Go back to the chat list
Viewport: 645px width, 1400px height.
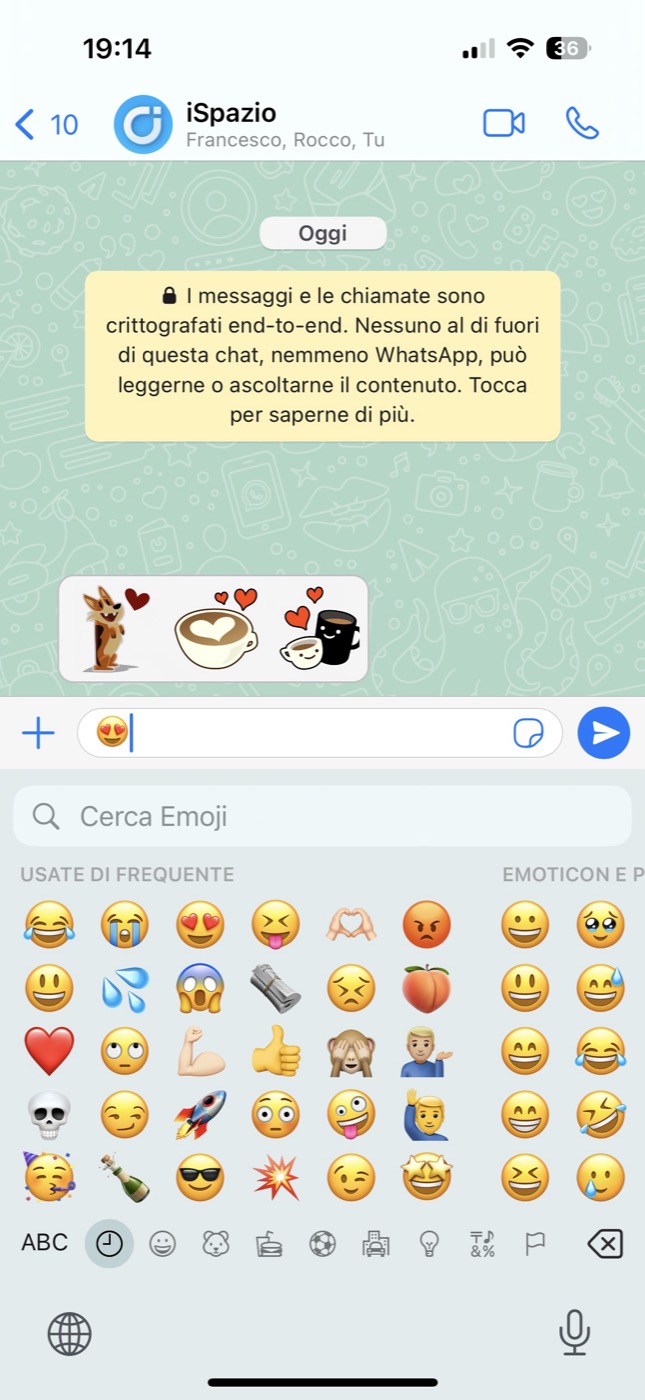click(x=46, y=124)
